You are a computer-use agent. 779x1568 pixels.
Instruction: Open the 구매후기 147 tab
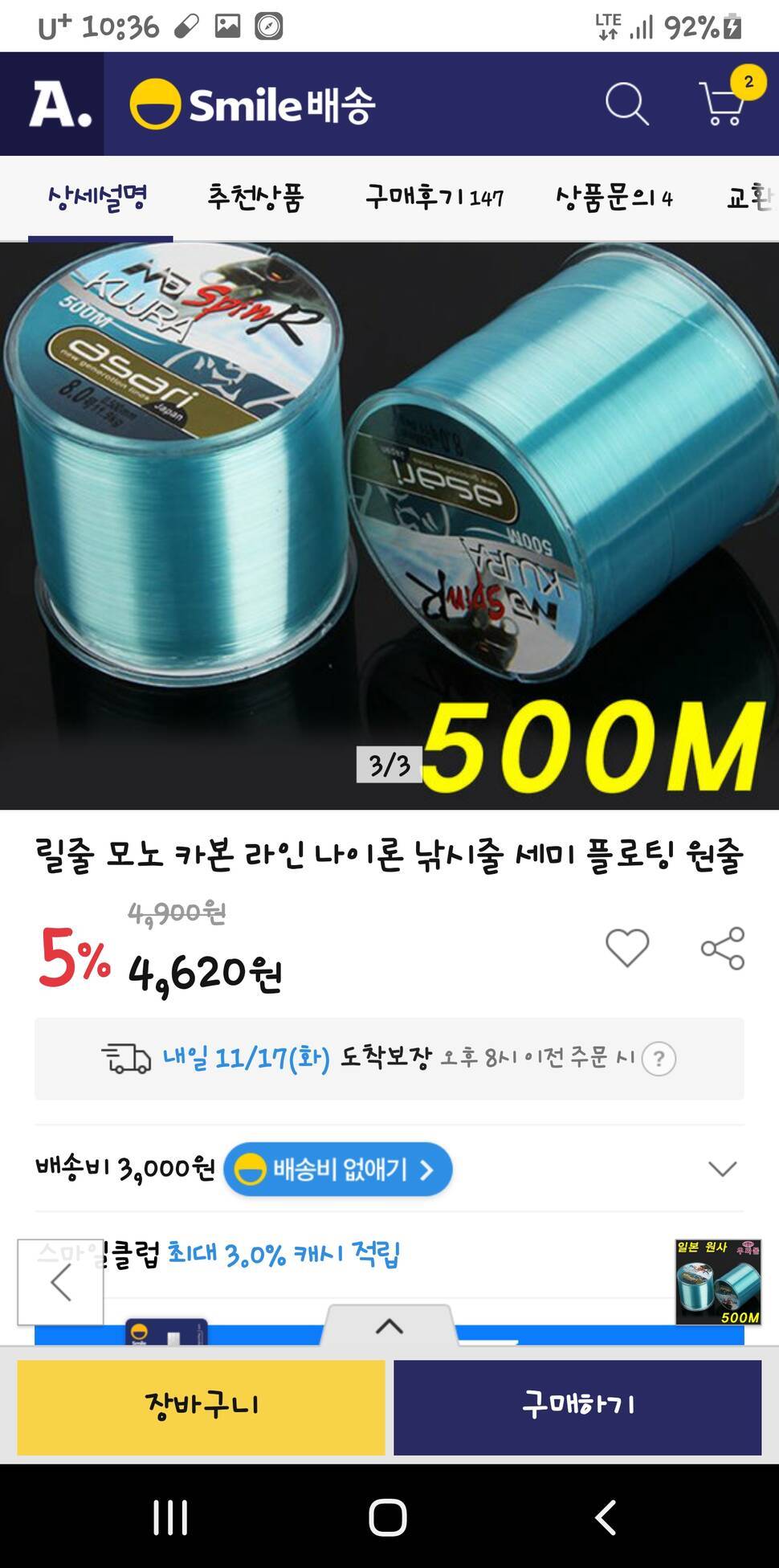click(x=434, y=198)
